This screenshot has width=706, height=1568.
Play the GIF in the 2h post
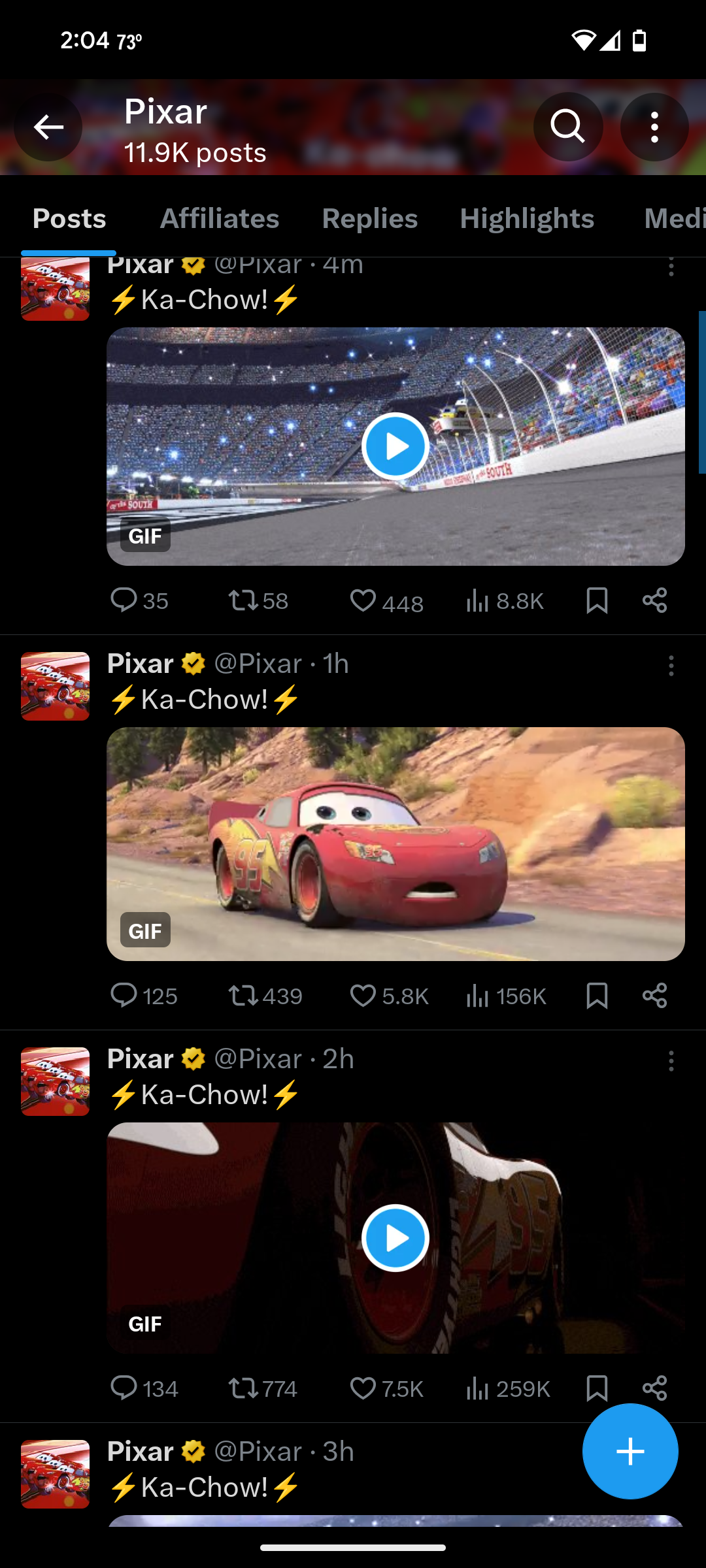click(395, 1237)
